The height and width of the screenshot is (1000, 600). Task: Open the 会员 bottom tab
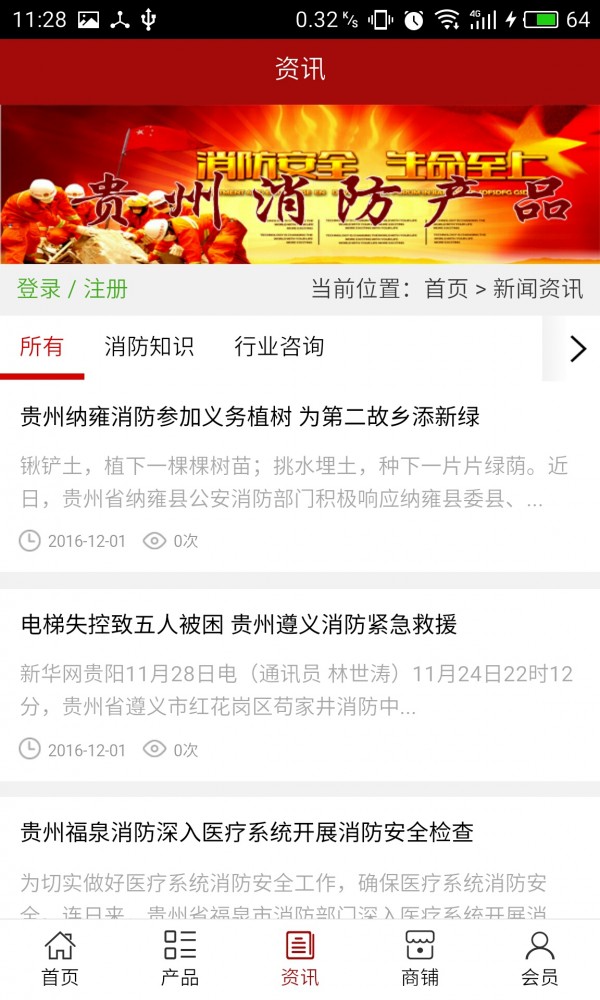click(540, 959)
